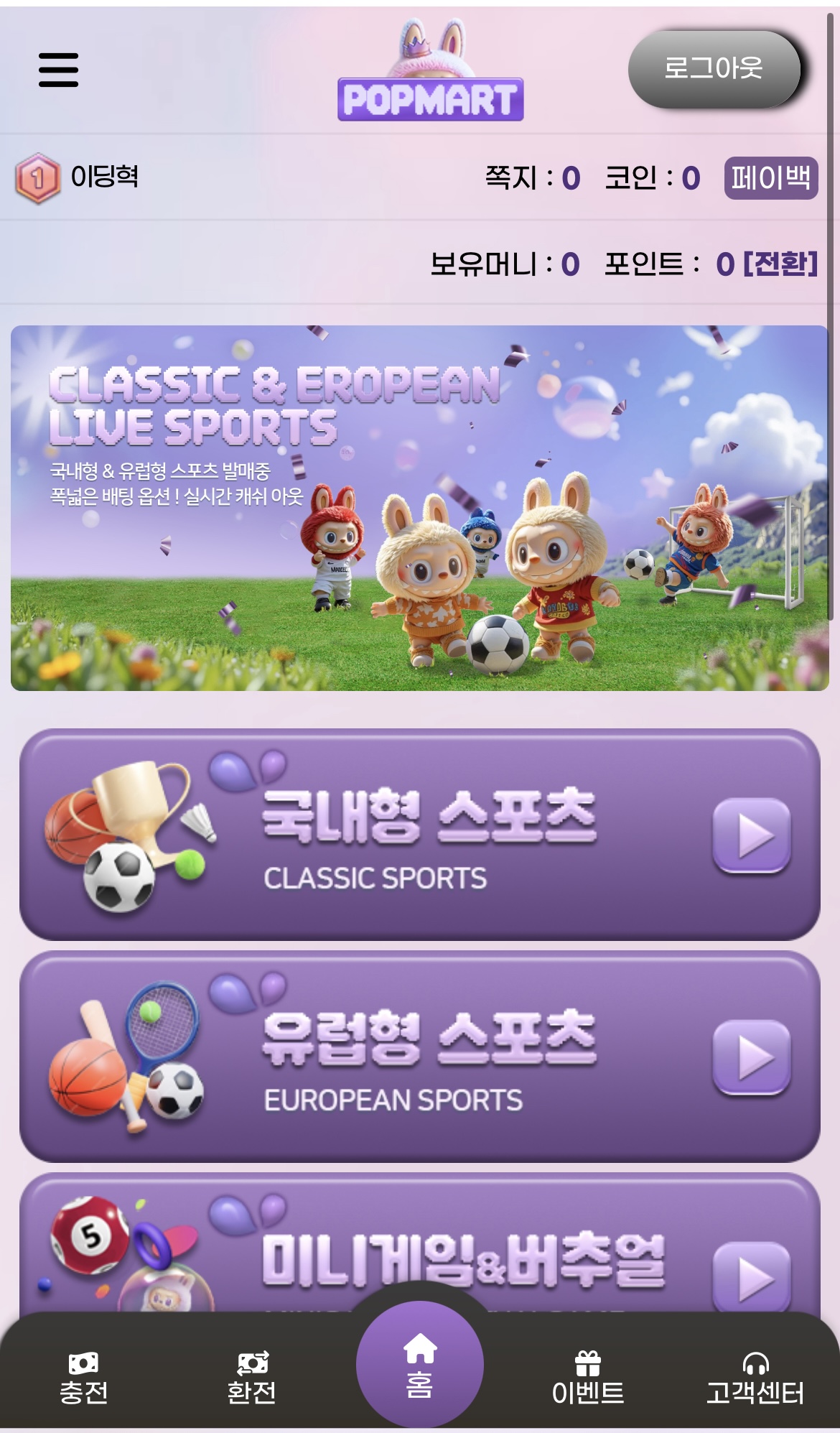
Task: Open the 이벤트 events tab
Action: [x=587, y=1378]
